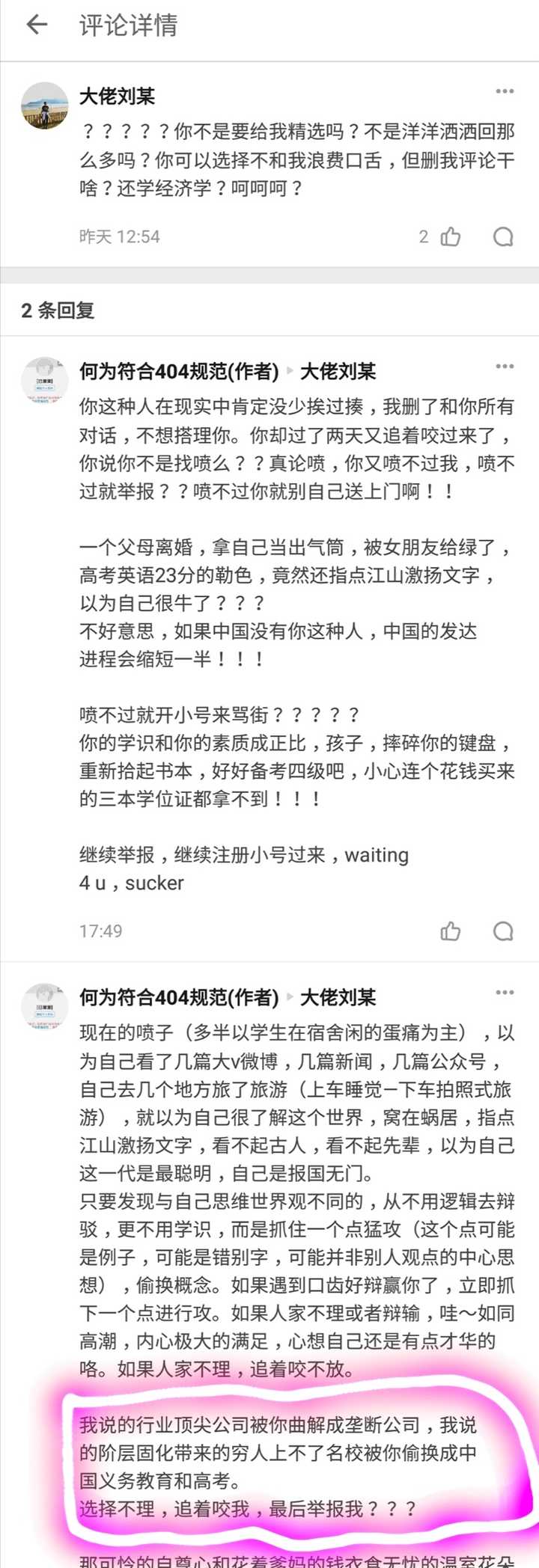Like the author's reply posted at 17:49

pyautogui.click(x=450, y=931)
